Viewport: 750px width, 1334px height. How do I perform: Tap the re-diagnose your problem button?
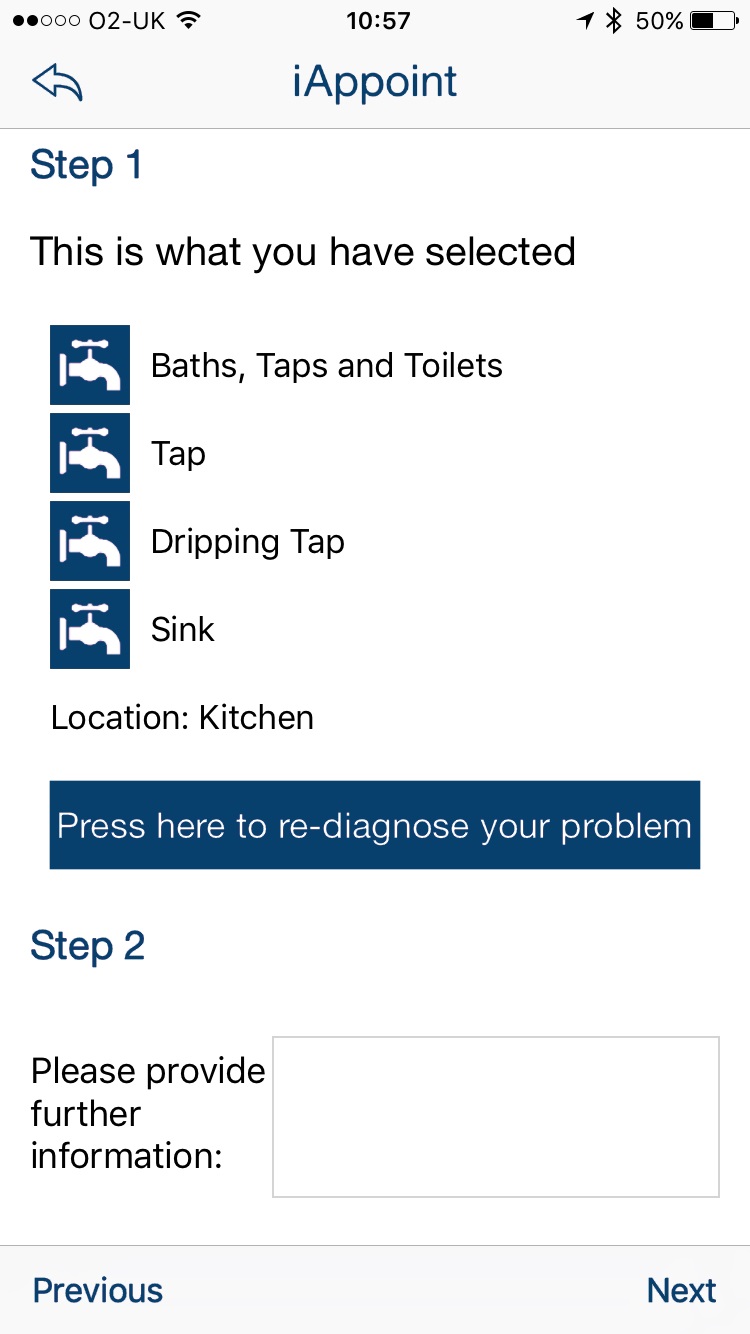tap(375, 825)
